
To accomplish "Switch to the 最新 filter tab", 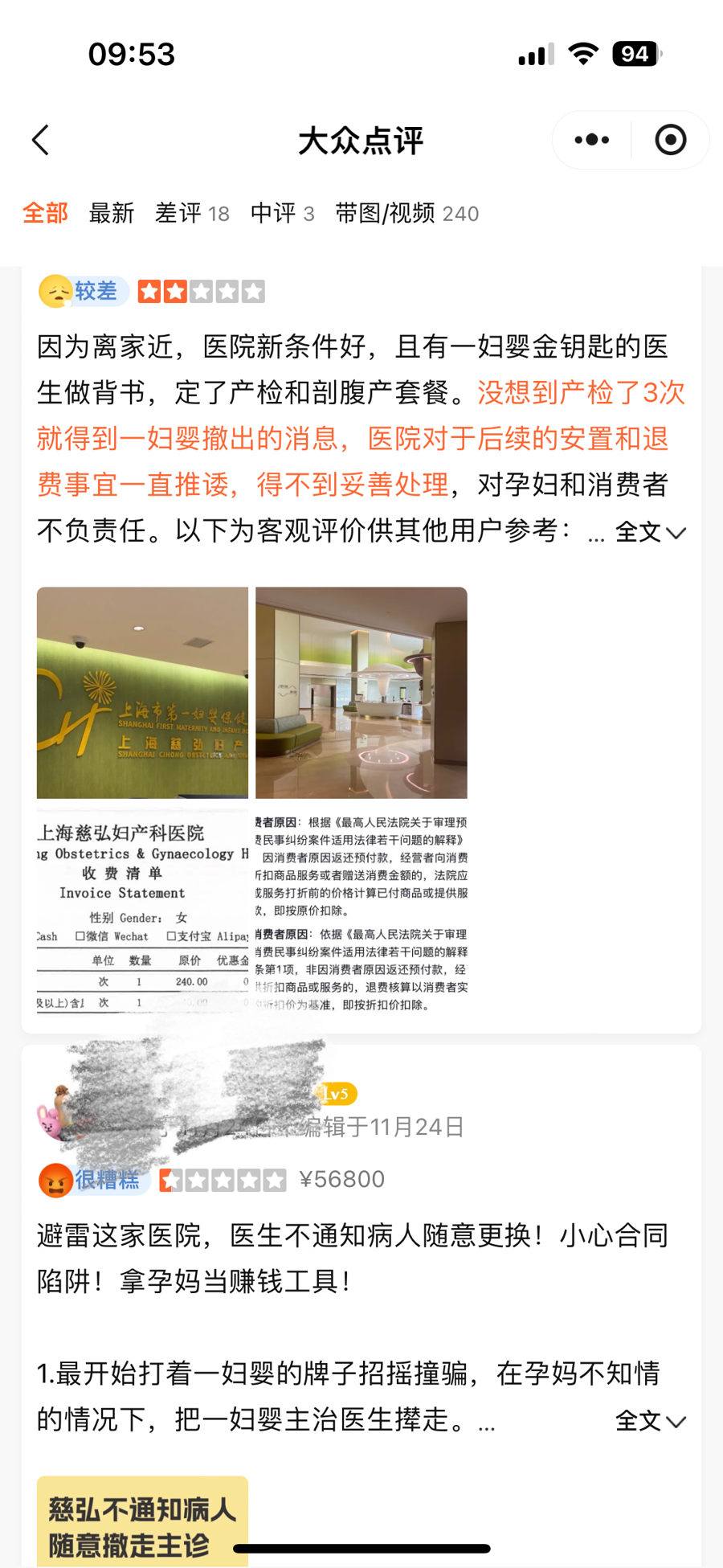I will 112,214.
